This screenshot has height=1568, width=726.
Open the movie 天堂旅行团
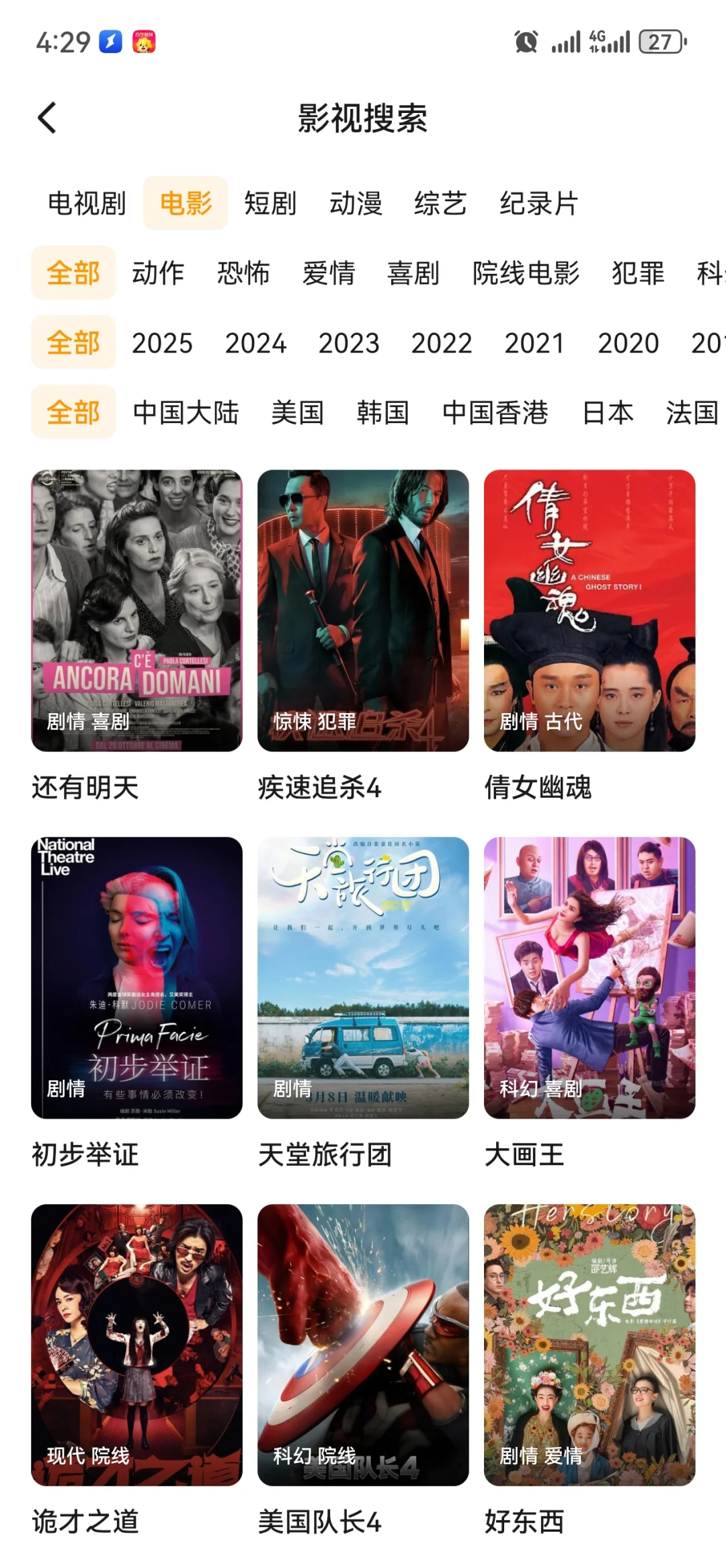[363, 977]
